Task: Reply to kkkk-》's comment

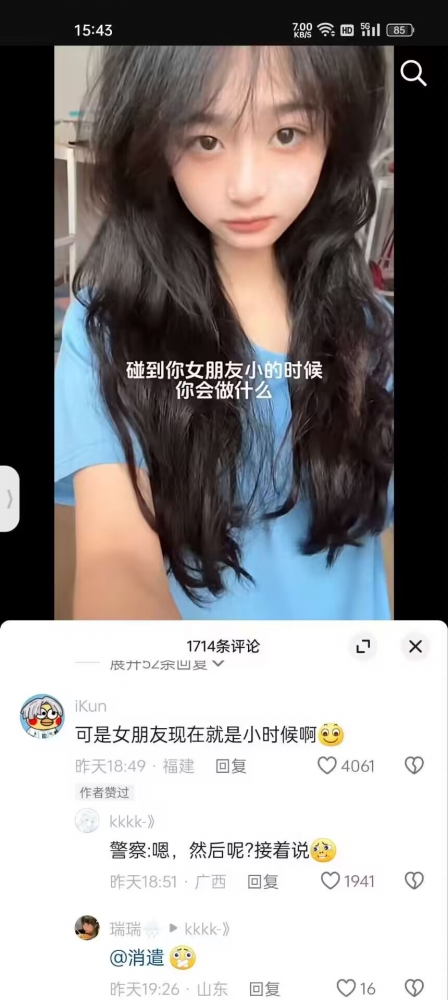Action: pyautogui.click(x=263, y=882)
